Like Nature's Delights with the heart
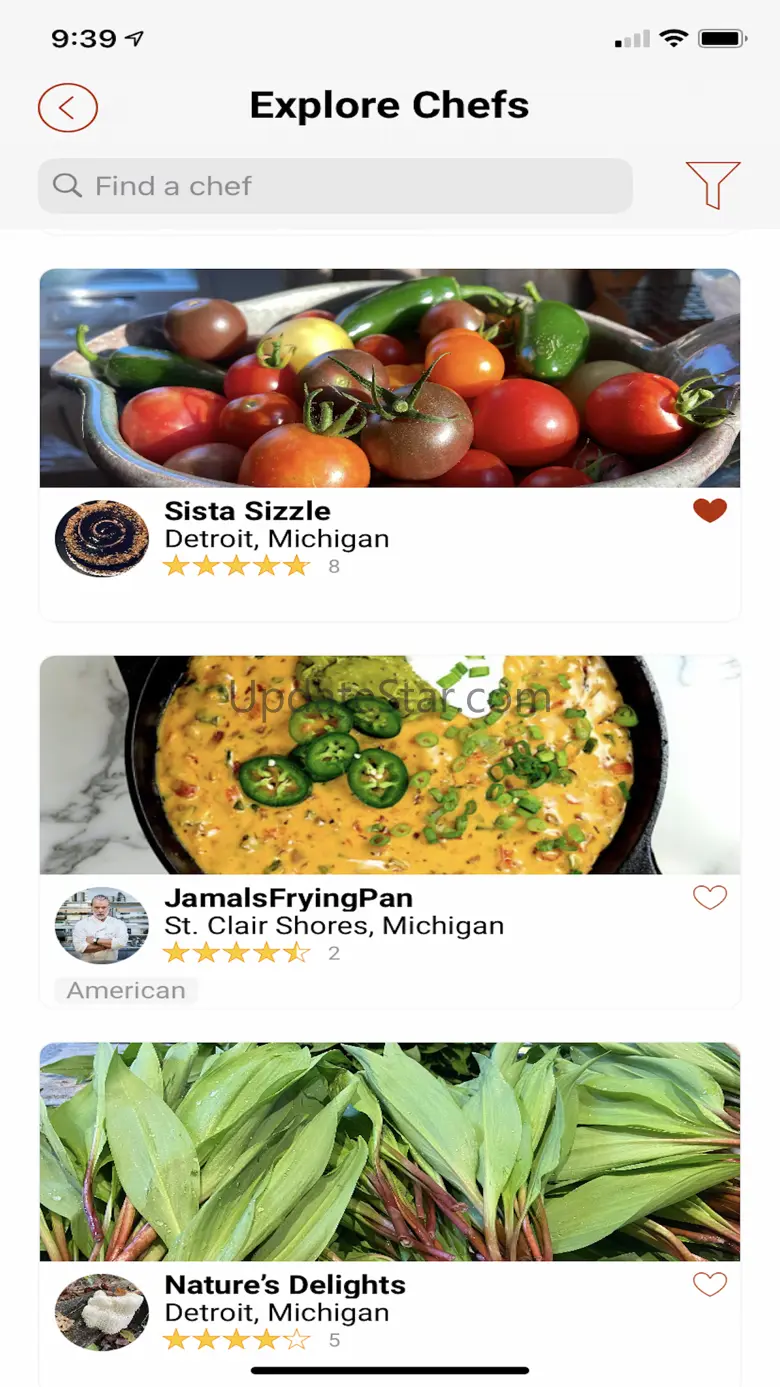780x1387 pixels. (x=710, y=1284)
